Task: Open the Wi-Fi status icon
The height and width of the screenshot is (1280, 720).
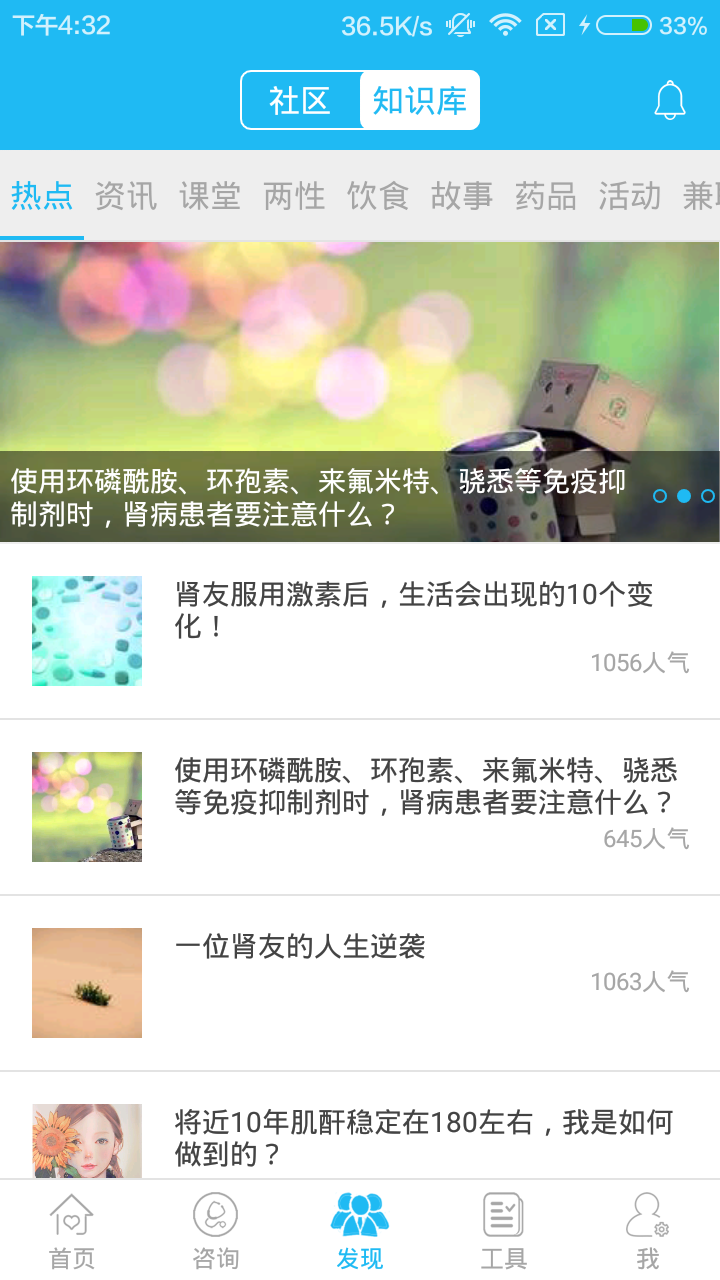Action: pyautogui.click(x=505, y=27)
